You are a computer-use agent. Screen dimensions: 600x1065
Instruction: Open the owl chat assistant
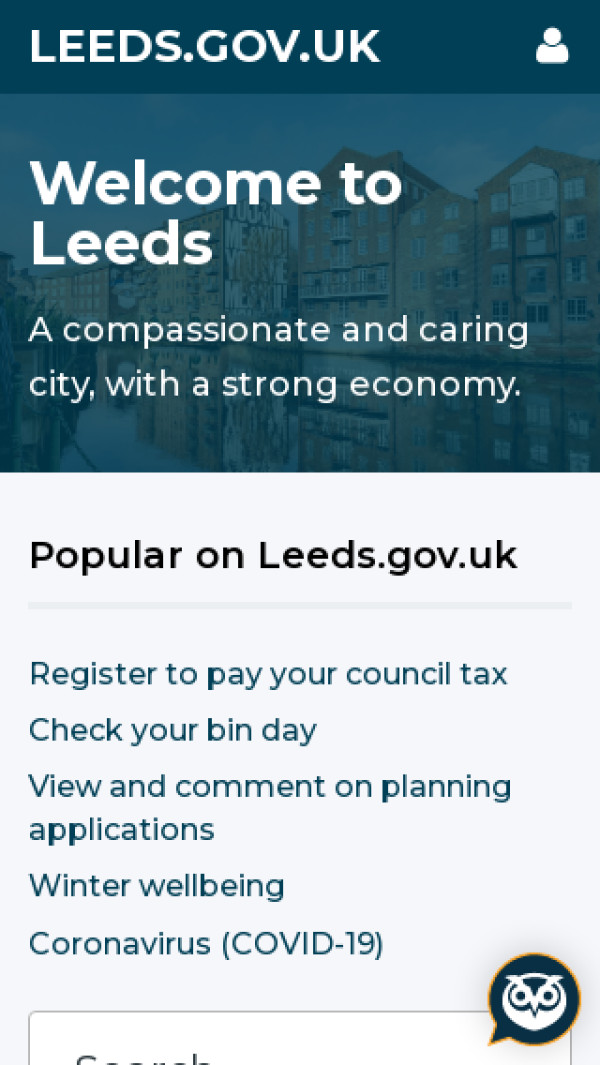[x=534, y=998]
